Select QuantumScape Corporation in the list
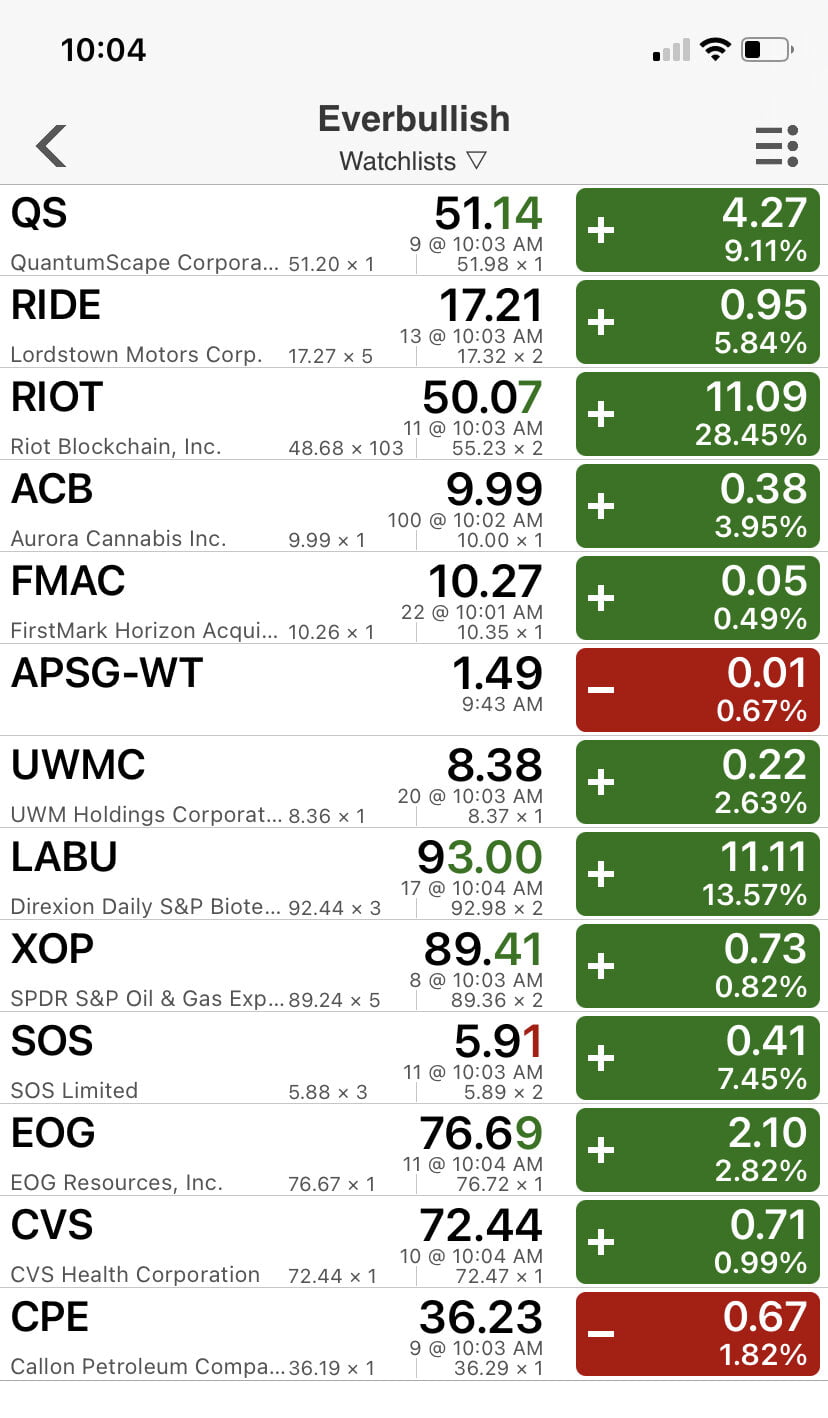This screenshot has width=828, height=1418. click(x=145, y=262)
